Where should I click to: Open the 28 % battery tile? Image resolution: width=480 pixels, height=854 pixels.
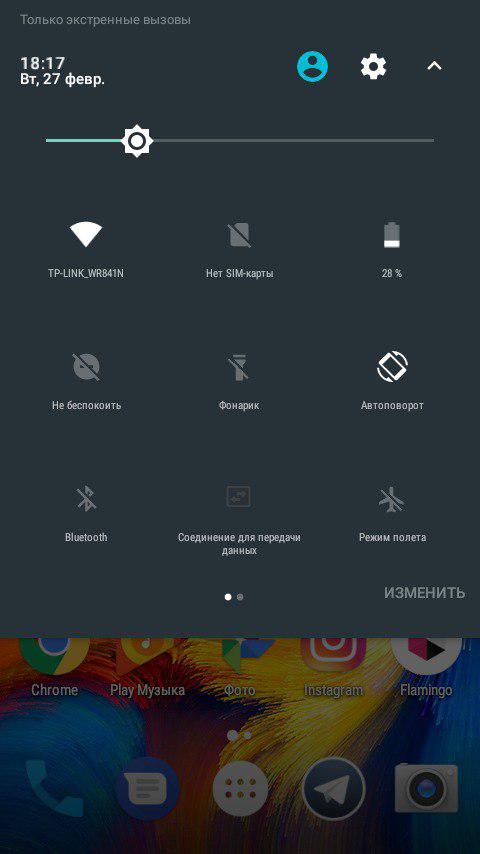(392, 248)
